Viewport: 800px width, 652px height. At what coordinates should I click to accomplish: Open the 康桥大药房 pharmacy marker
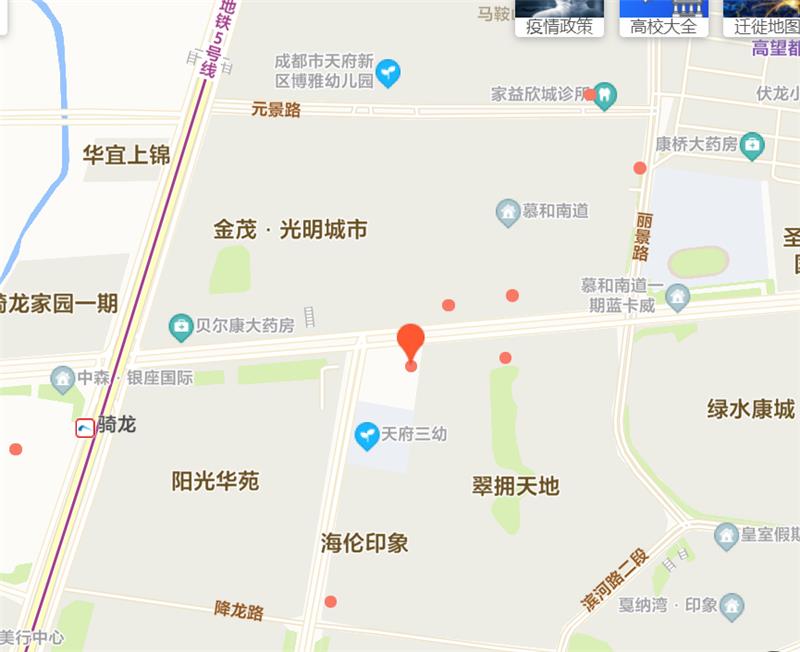pos(753,145)
